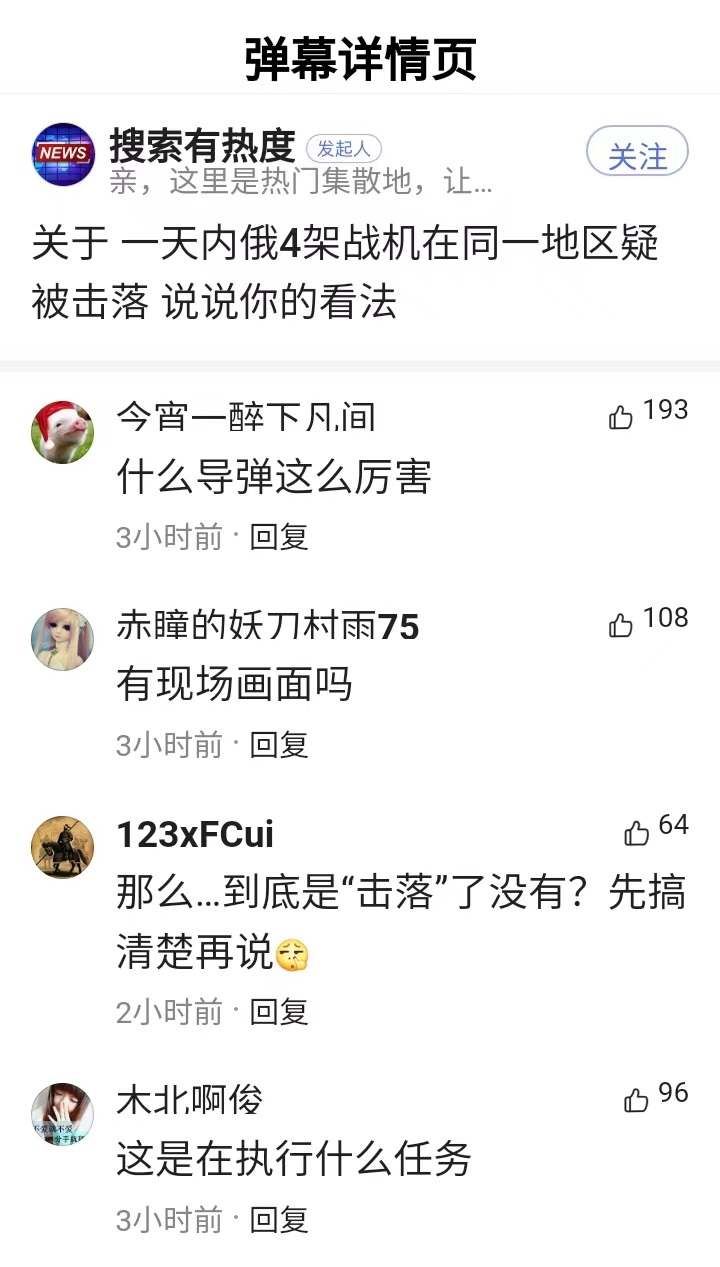This screenshot has width=720, height=1267.
Task: Open 搜索有热度 profile avatar
Action: (63, 153)
